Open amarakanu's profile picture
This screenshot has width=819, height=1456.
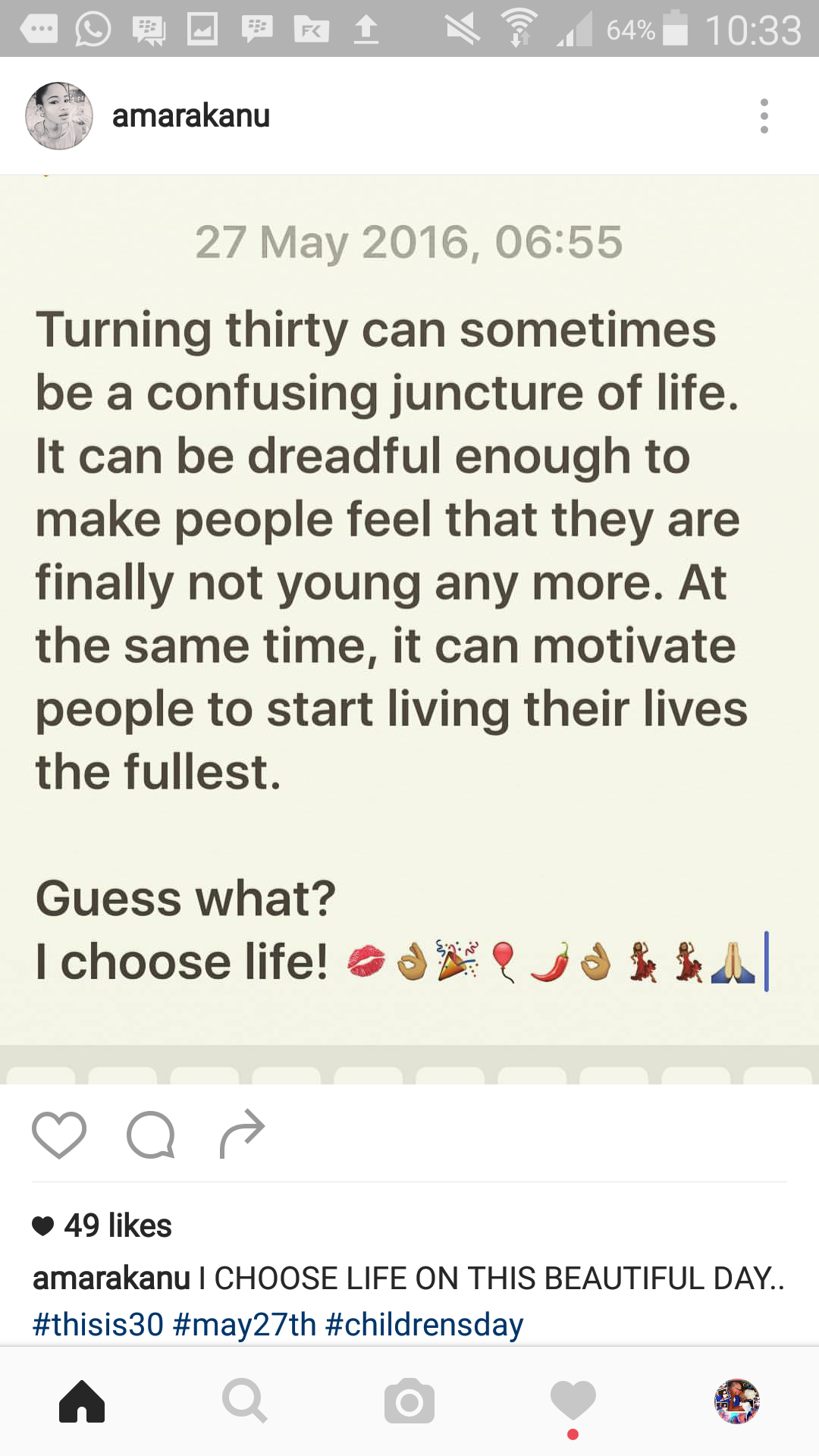(x=59, y=116)
